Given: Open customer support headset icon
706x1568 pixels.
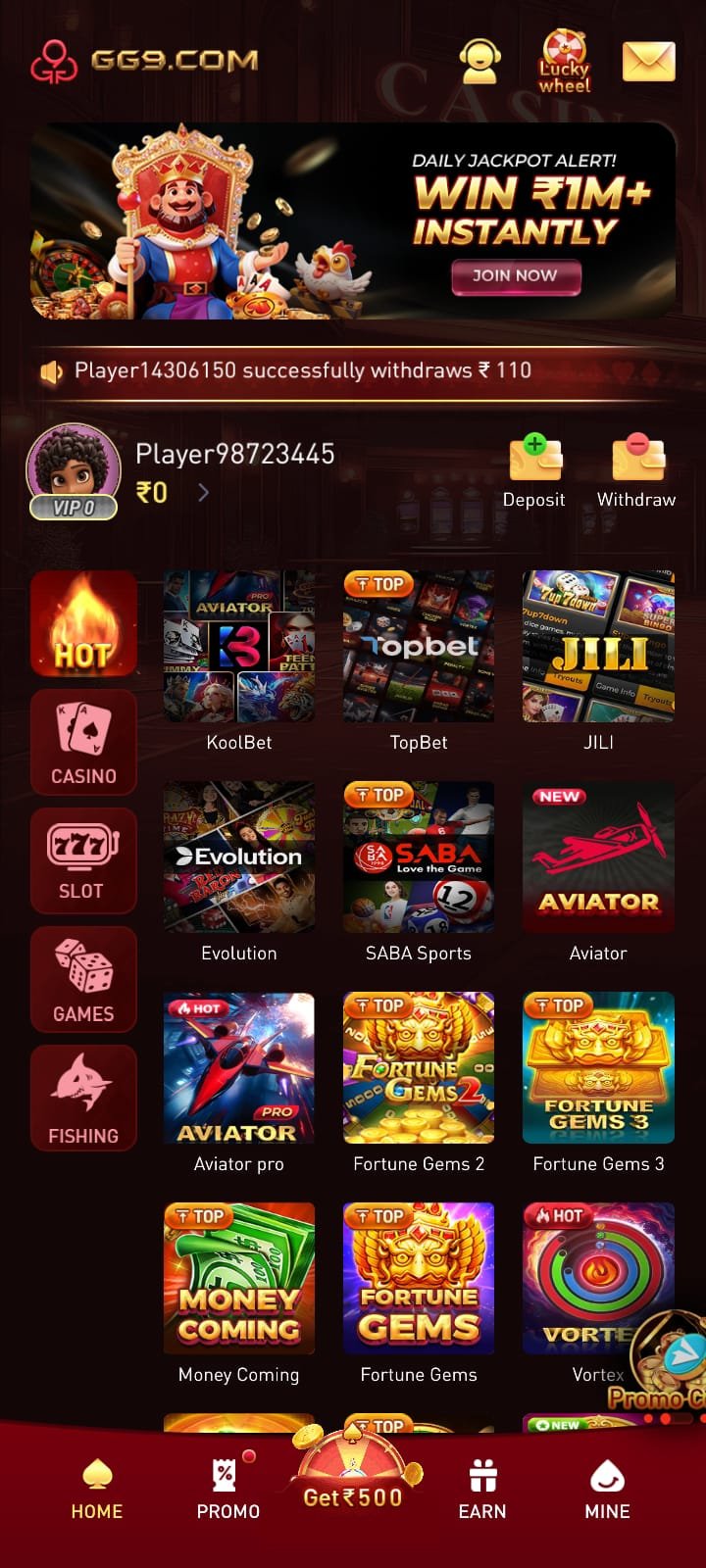Looking at the screenshot, I should [480, 63].
